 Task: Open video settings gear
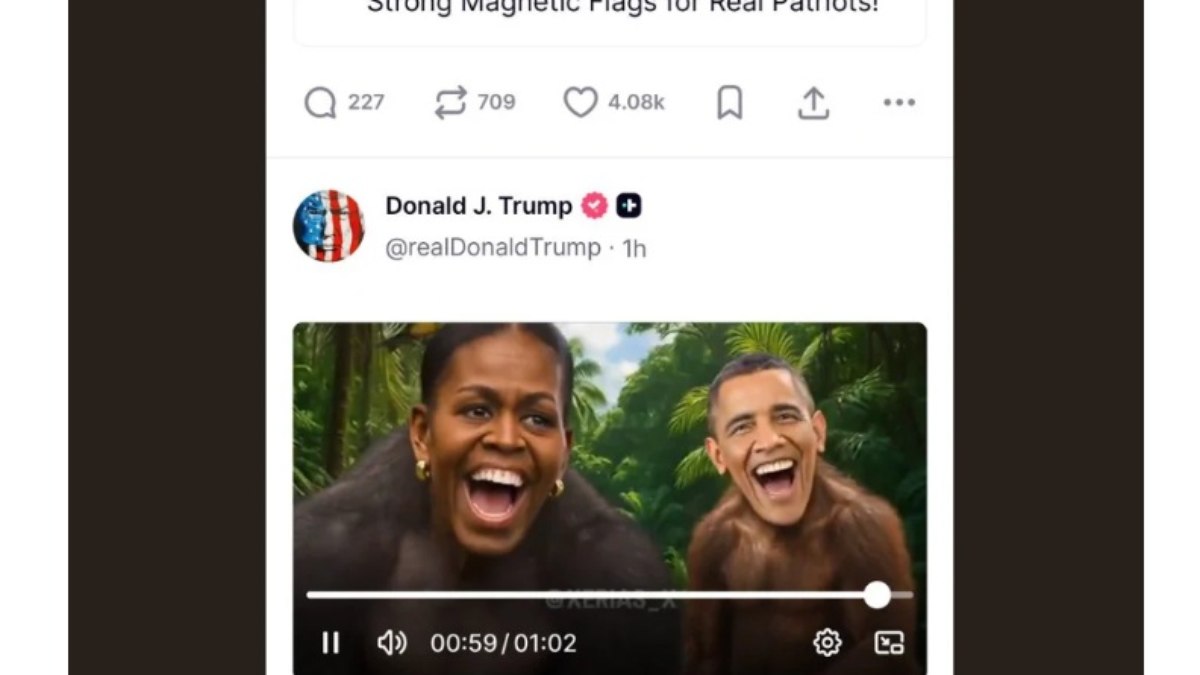click(827, 643)
